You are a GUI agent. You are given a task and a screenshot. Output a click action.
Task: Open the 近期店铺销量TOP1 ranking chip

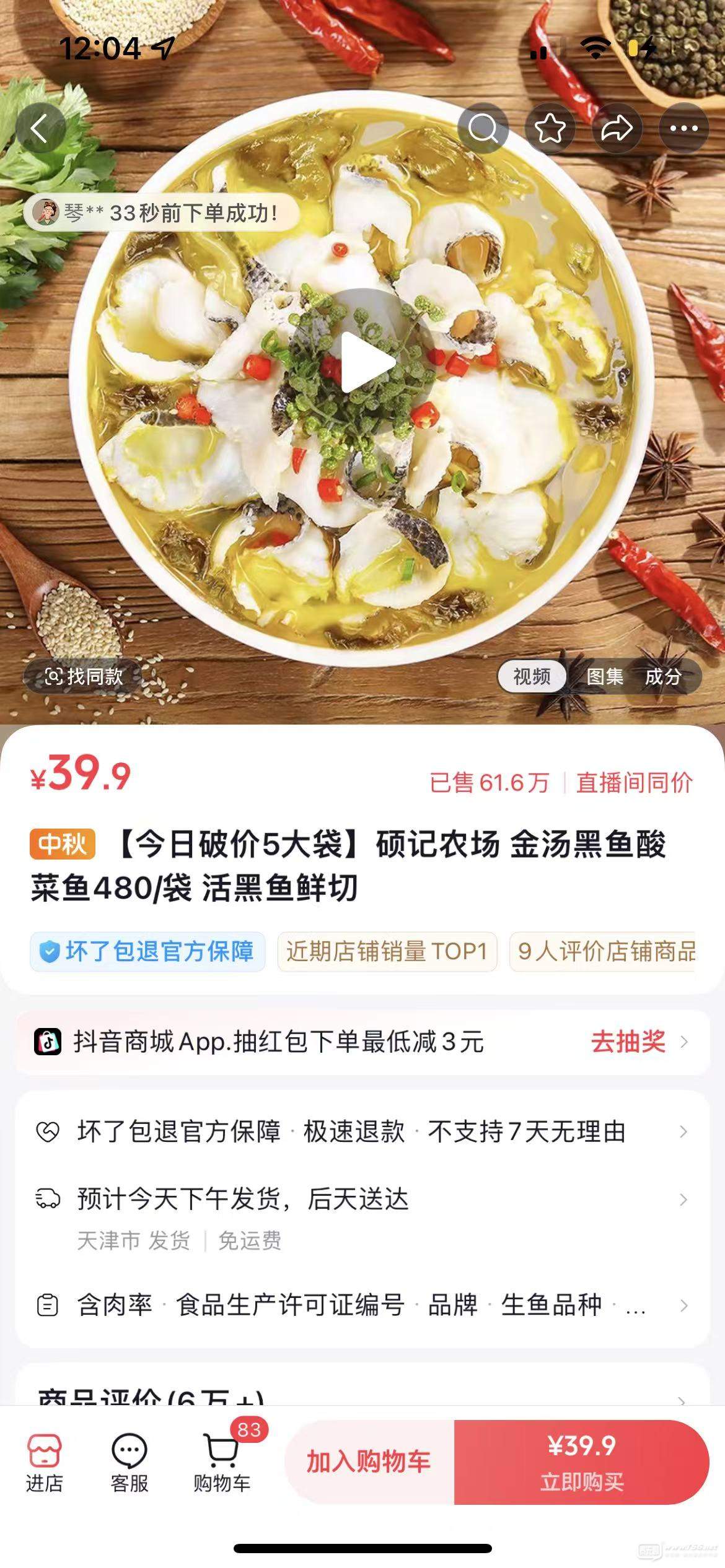pos(387,951)
